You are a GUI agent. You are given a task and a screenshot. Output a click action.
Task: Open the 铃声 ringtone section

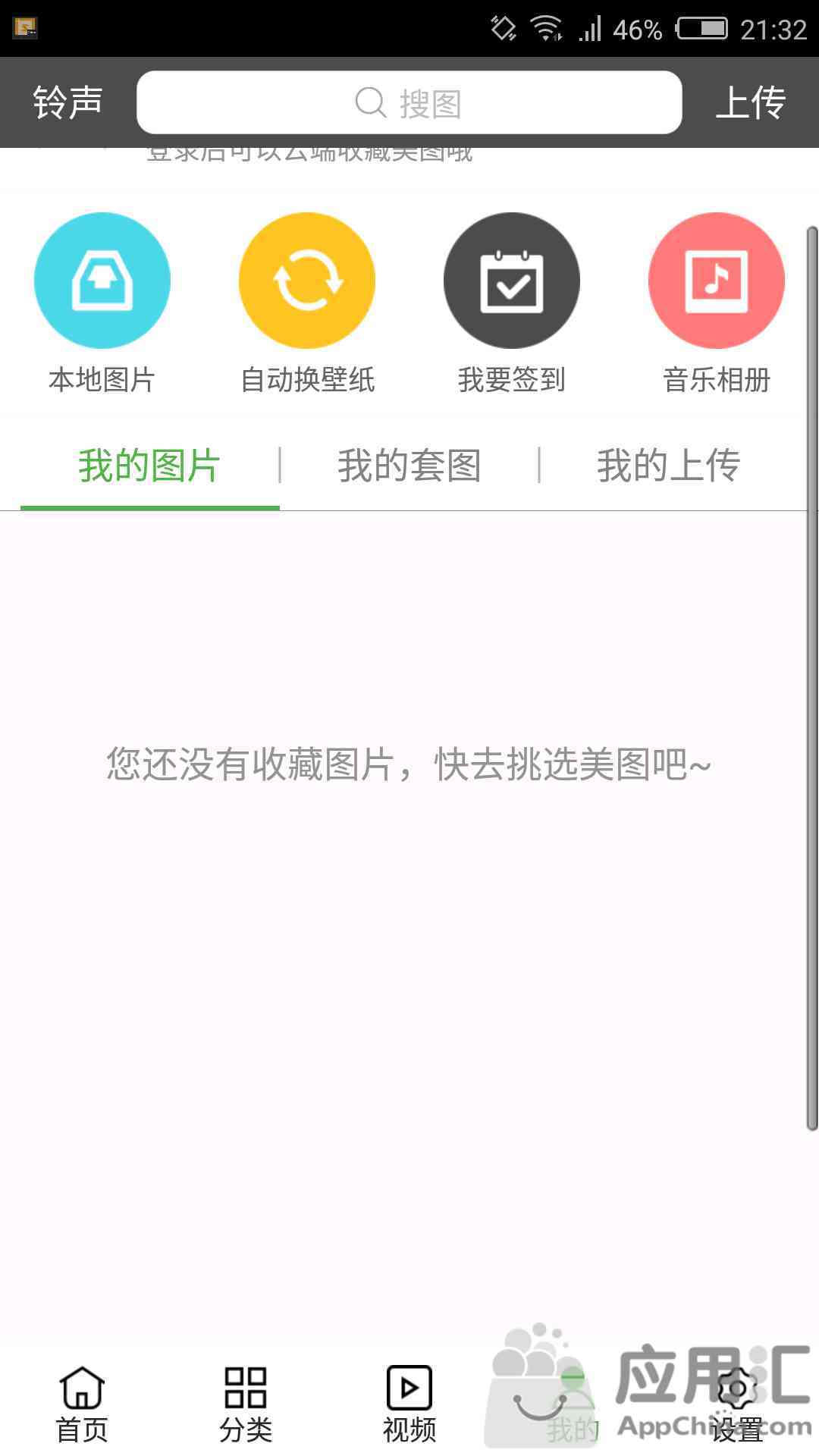67,102
